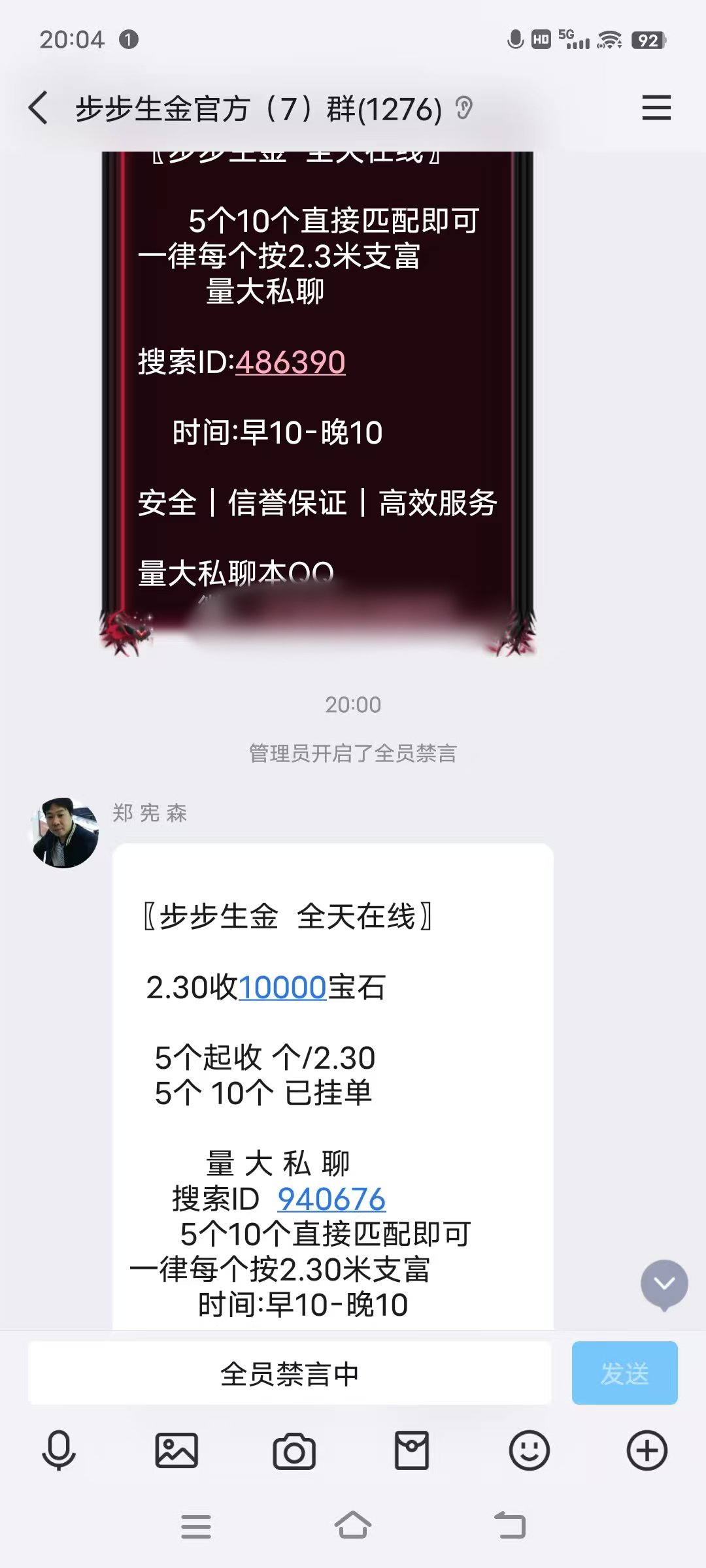This screenshot has height=1568, width=706.
Task: Tap the 全员禁言中 input box
Action: pos(289,1373)
